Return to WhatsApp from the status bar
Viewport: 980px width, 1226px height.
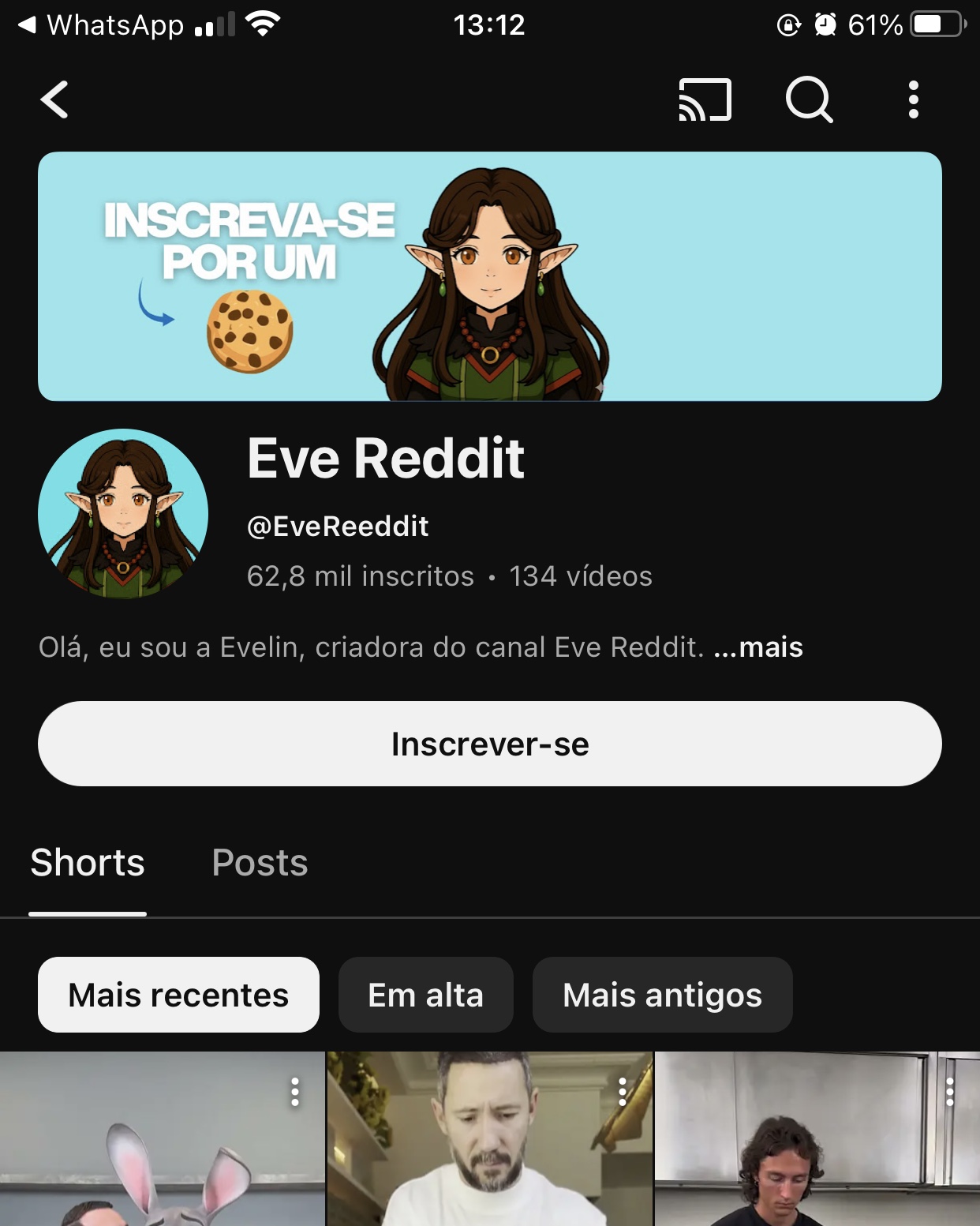tap(101, 25)
